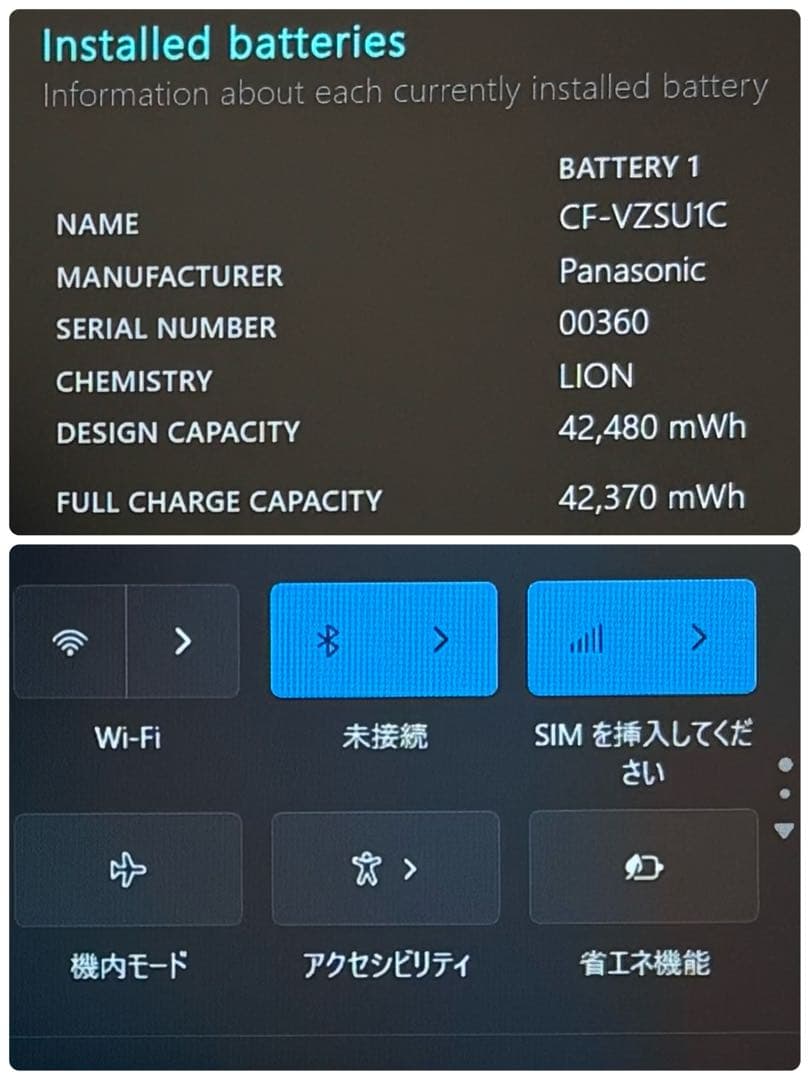810x1080 pixels.
Task: Click the アクセシビリティ label
Action: (386, 963)
